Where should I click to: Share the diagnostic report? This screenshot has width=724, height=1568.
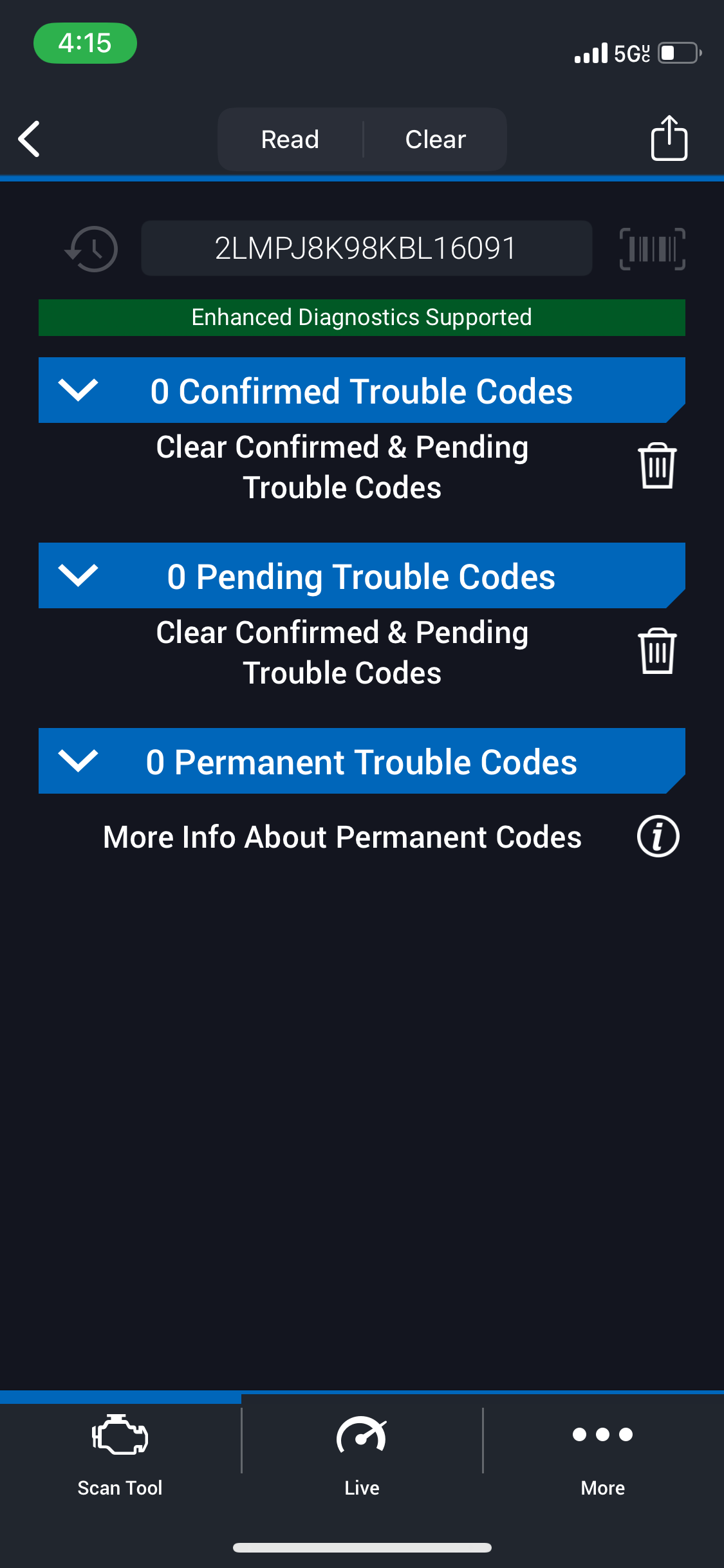[669, 138]
